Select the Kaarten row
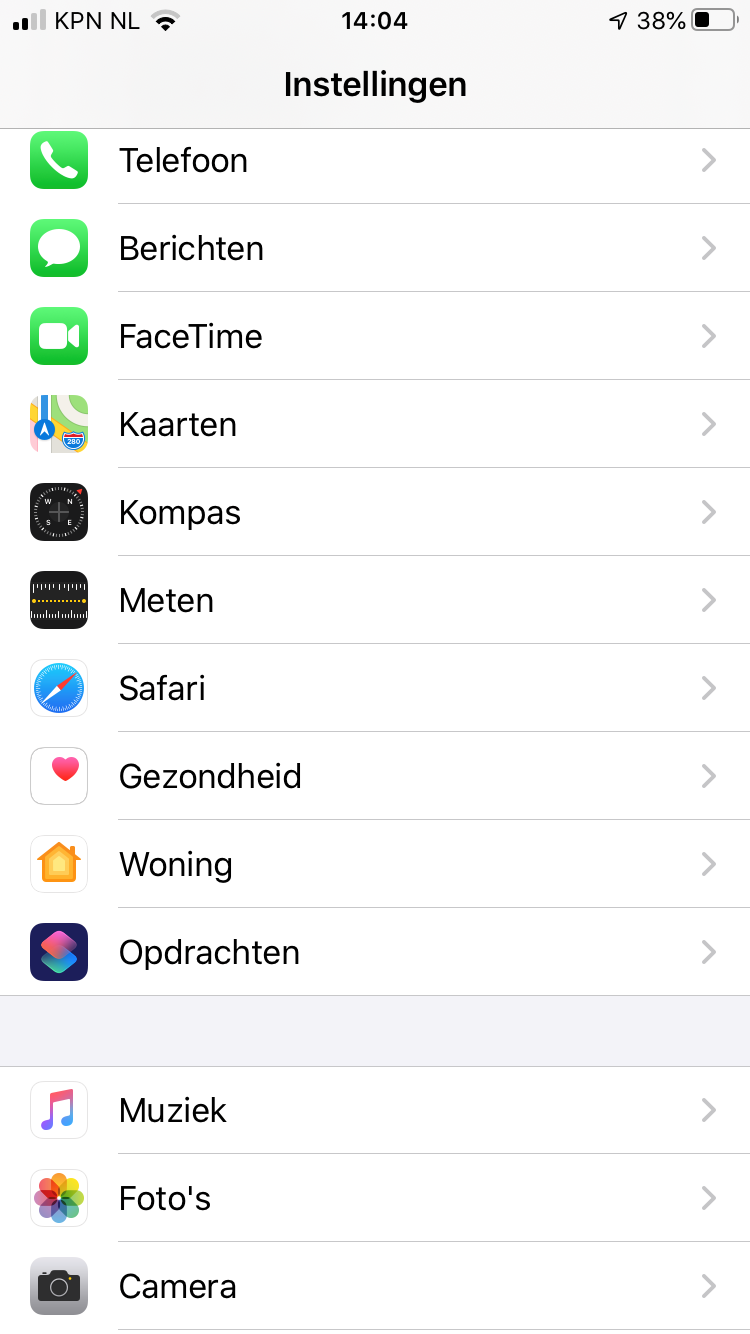 pos(375,424)
